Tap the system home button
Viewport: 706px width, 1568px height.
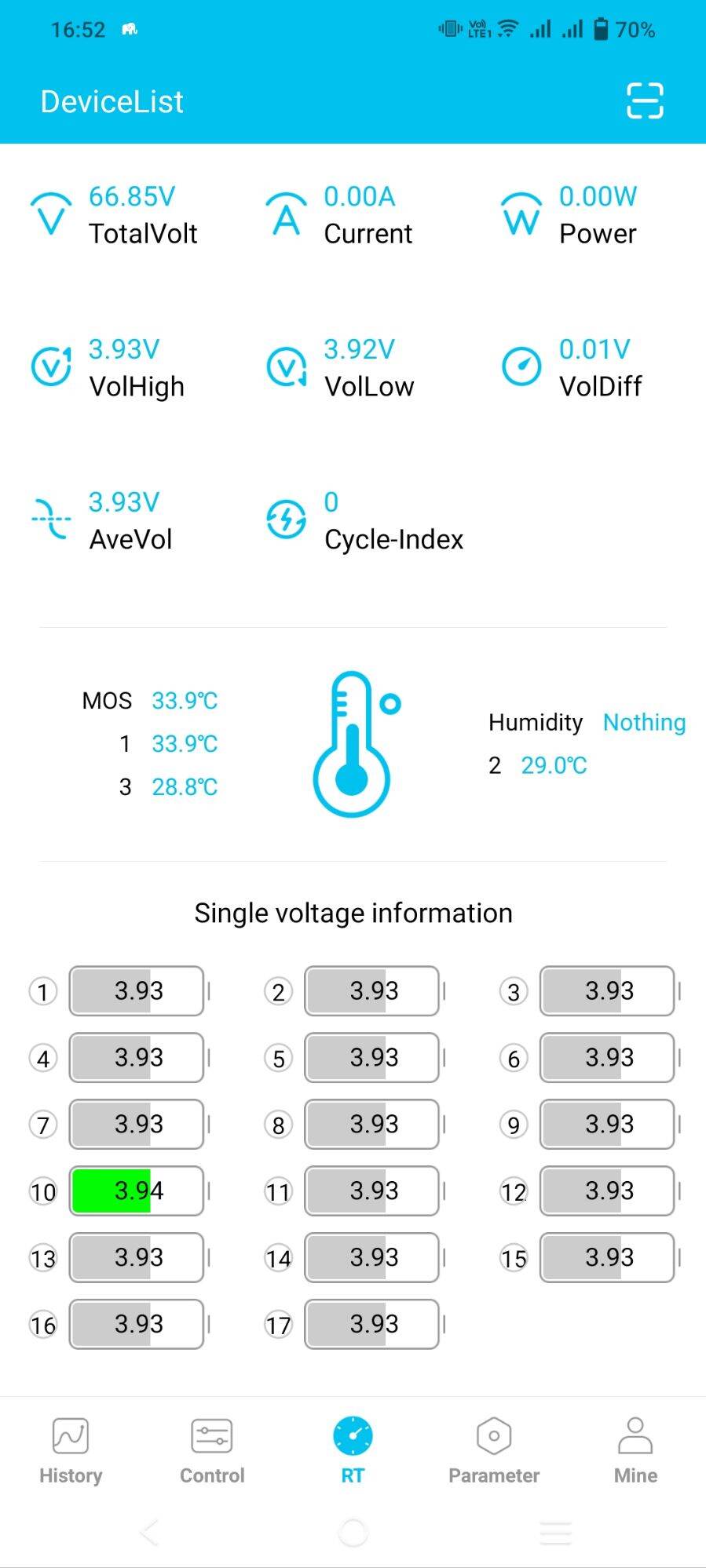(353, 1533)
